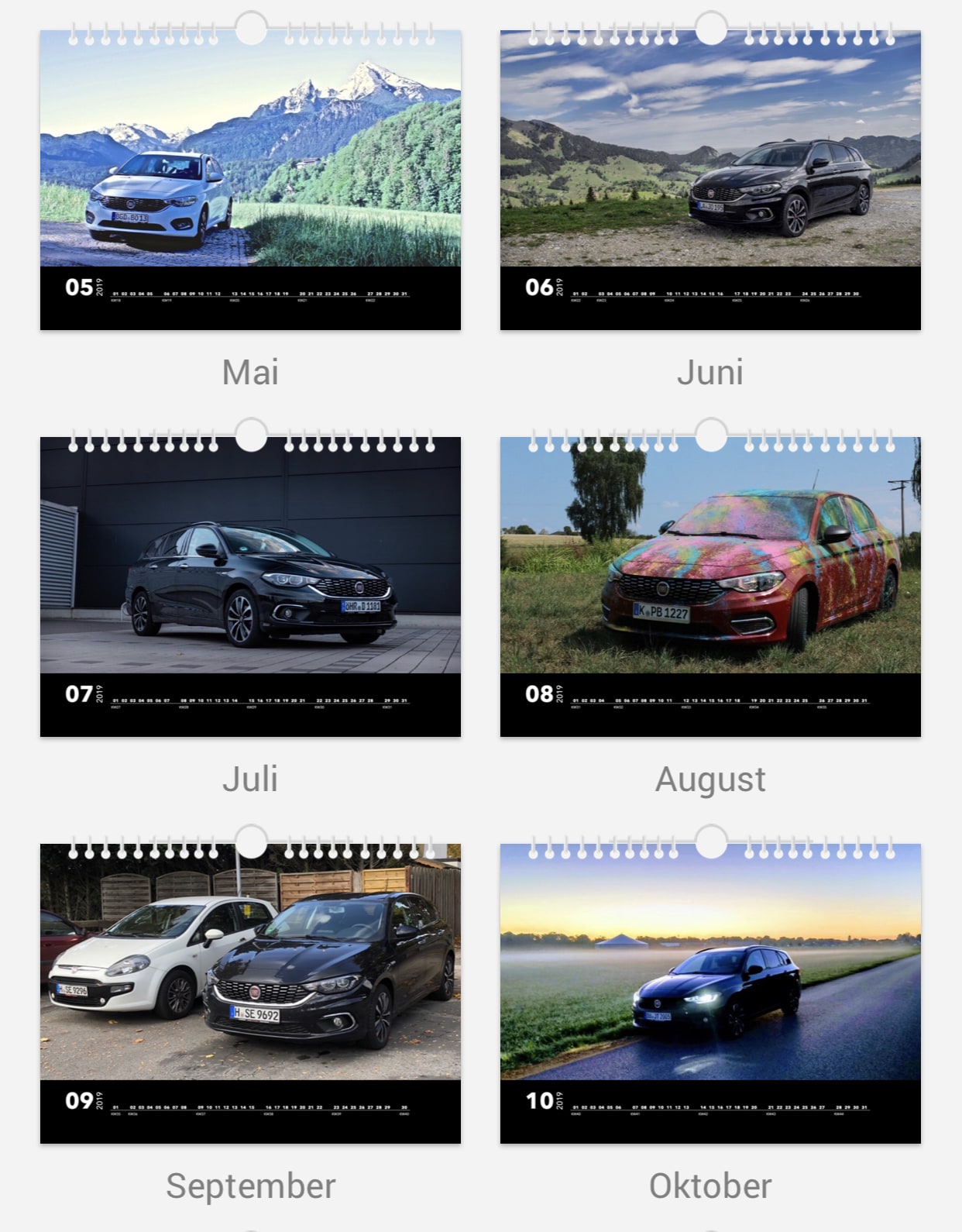View the Juli calendar page
Screen dimensions: 962x1232
(250, 587)
